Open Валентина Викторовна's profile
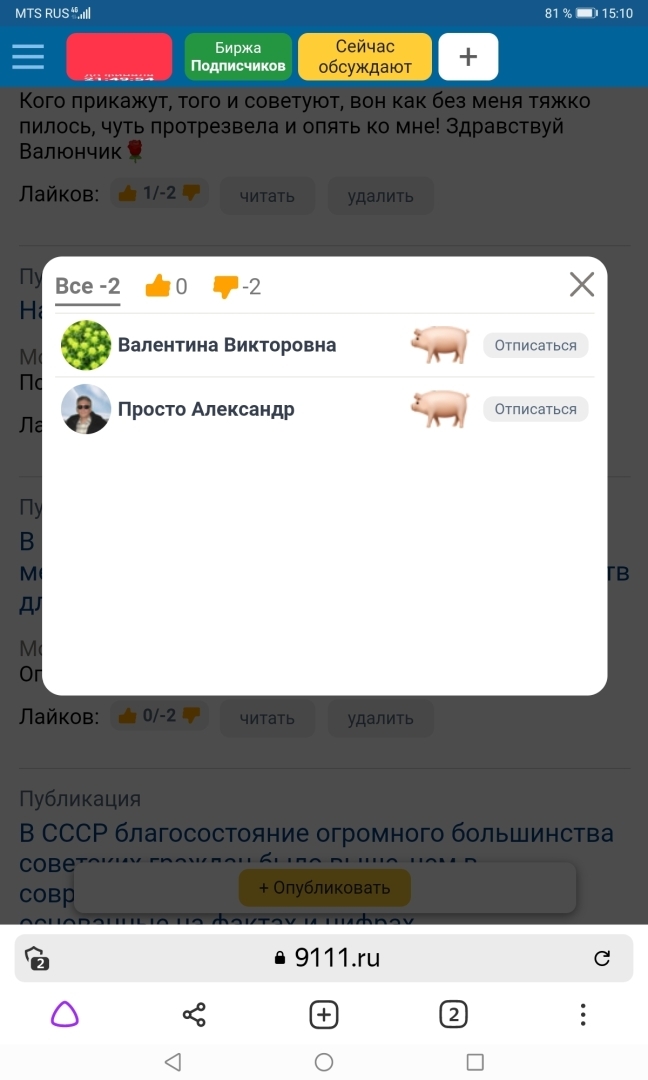Screen dimensions: 648x1080 pyautogui.click(x=226, y=345)
